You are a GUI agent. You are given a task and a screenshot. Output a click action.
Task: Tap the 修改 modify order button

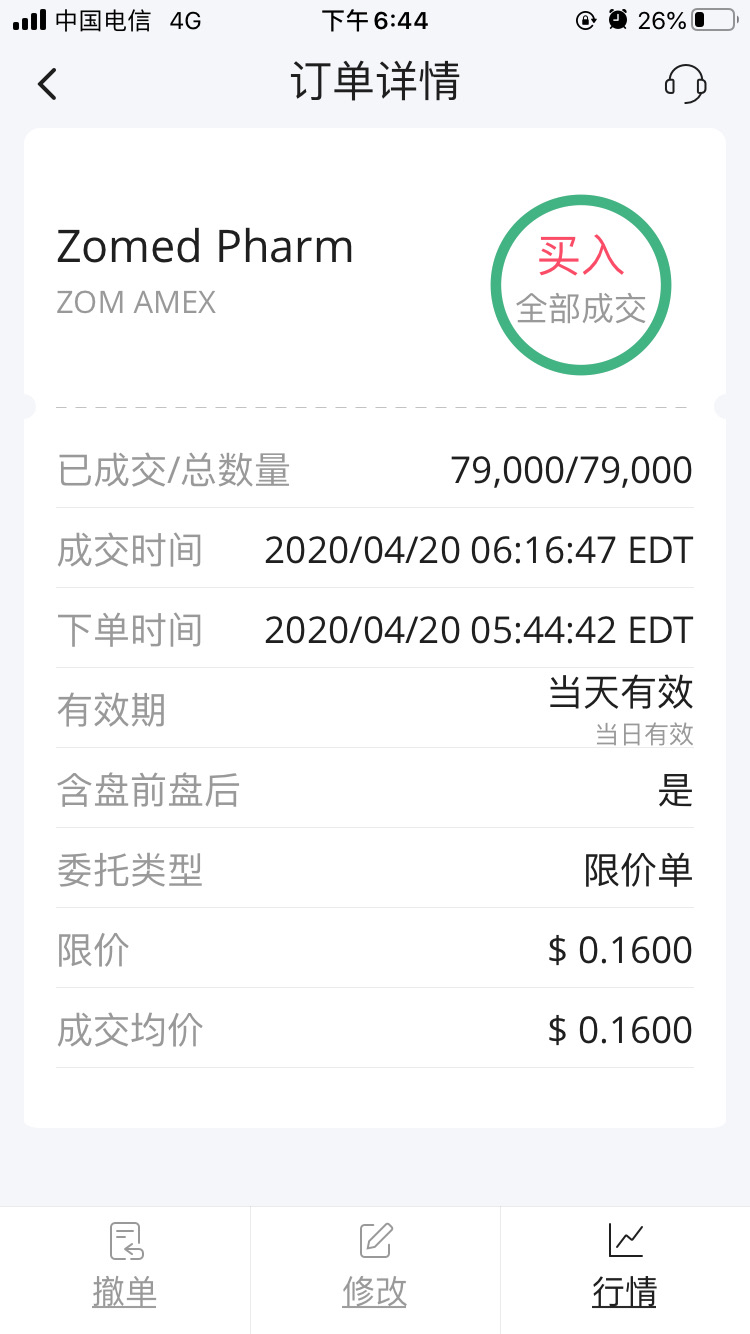click(x=375, y=1266)
